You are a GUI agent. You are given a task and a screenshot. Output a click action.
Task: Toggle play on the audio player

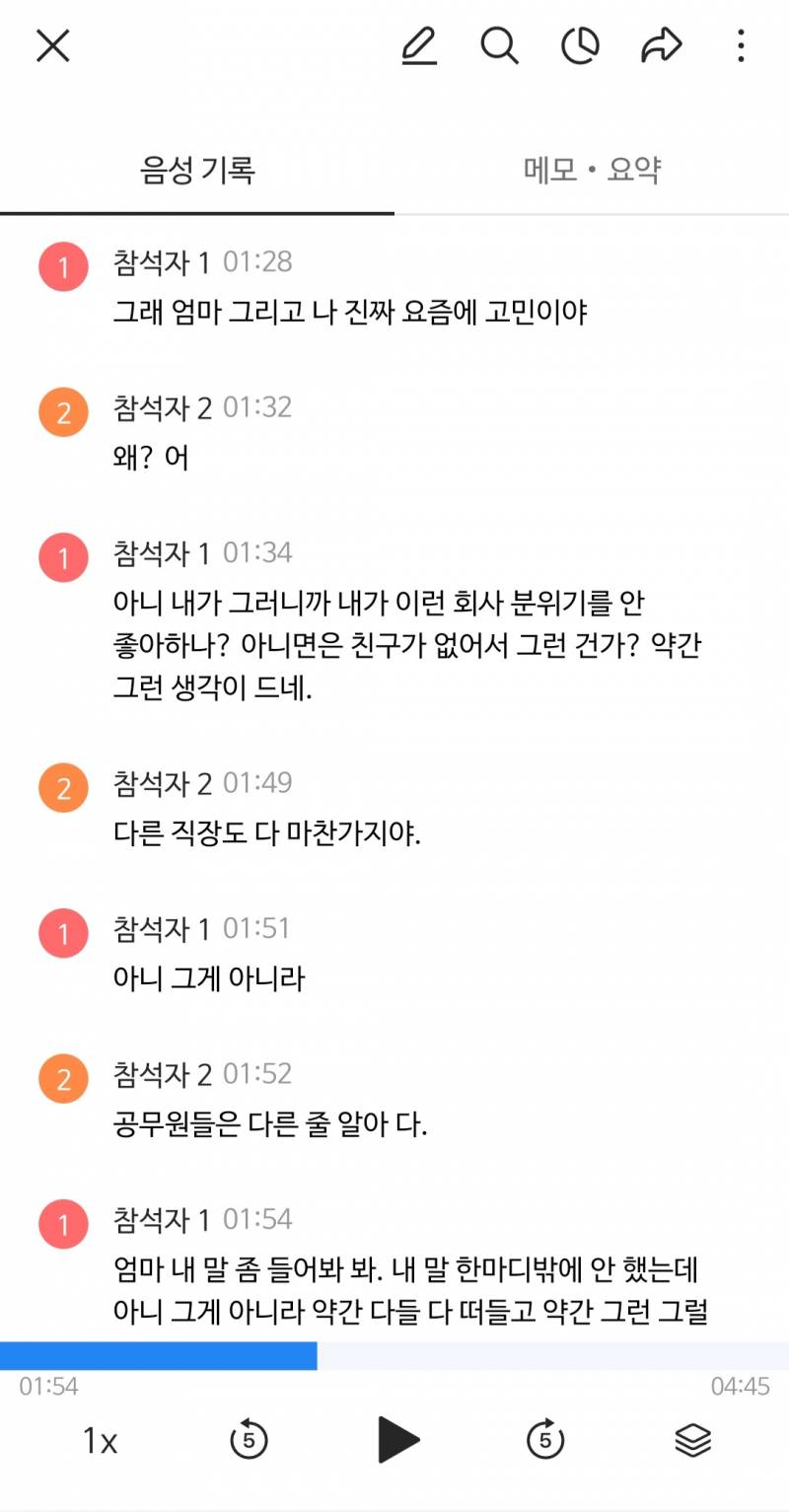point(397,1438)
